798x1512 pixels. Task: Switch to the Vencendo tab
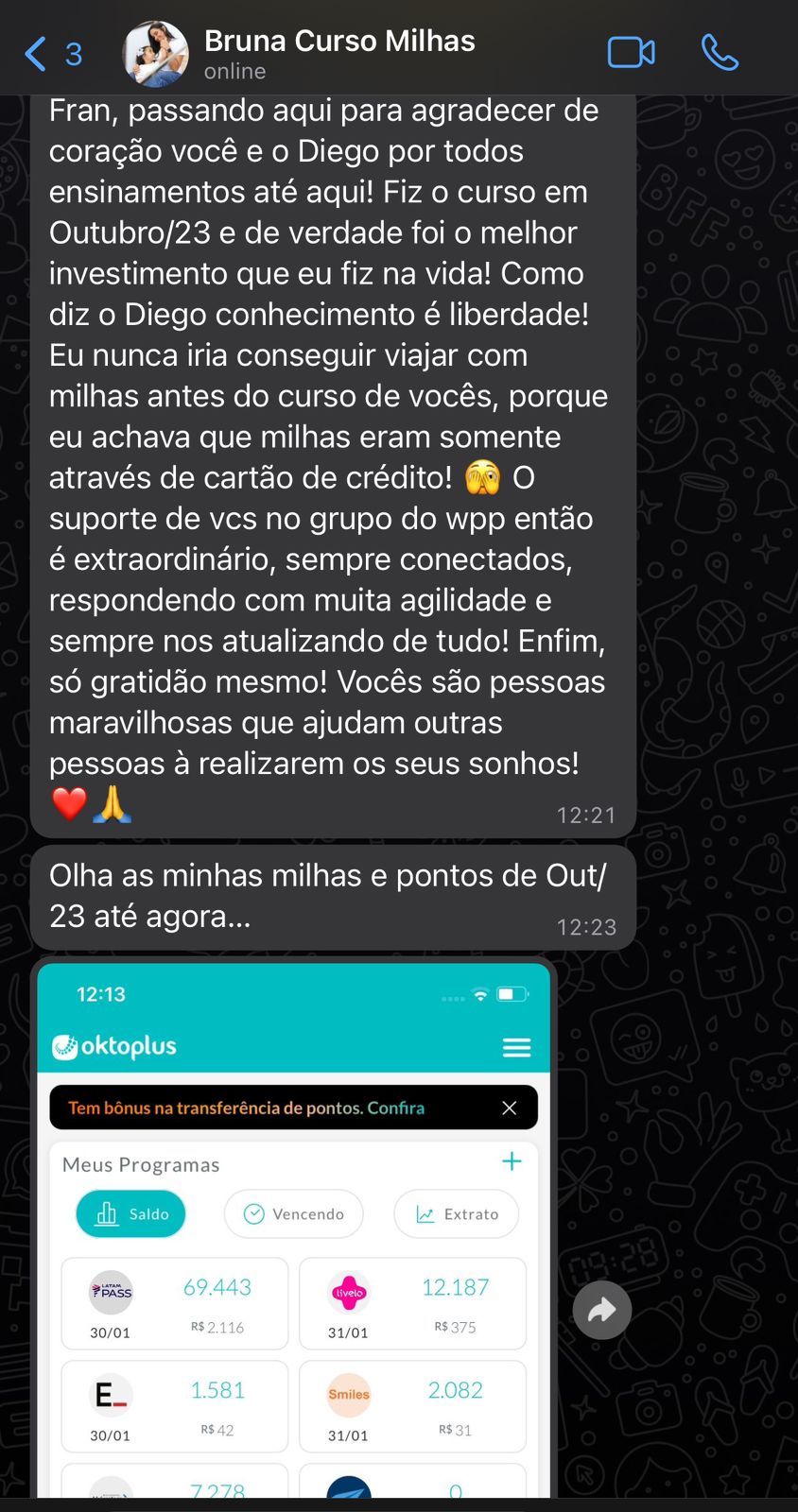point(293,1213)
